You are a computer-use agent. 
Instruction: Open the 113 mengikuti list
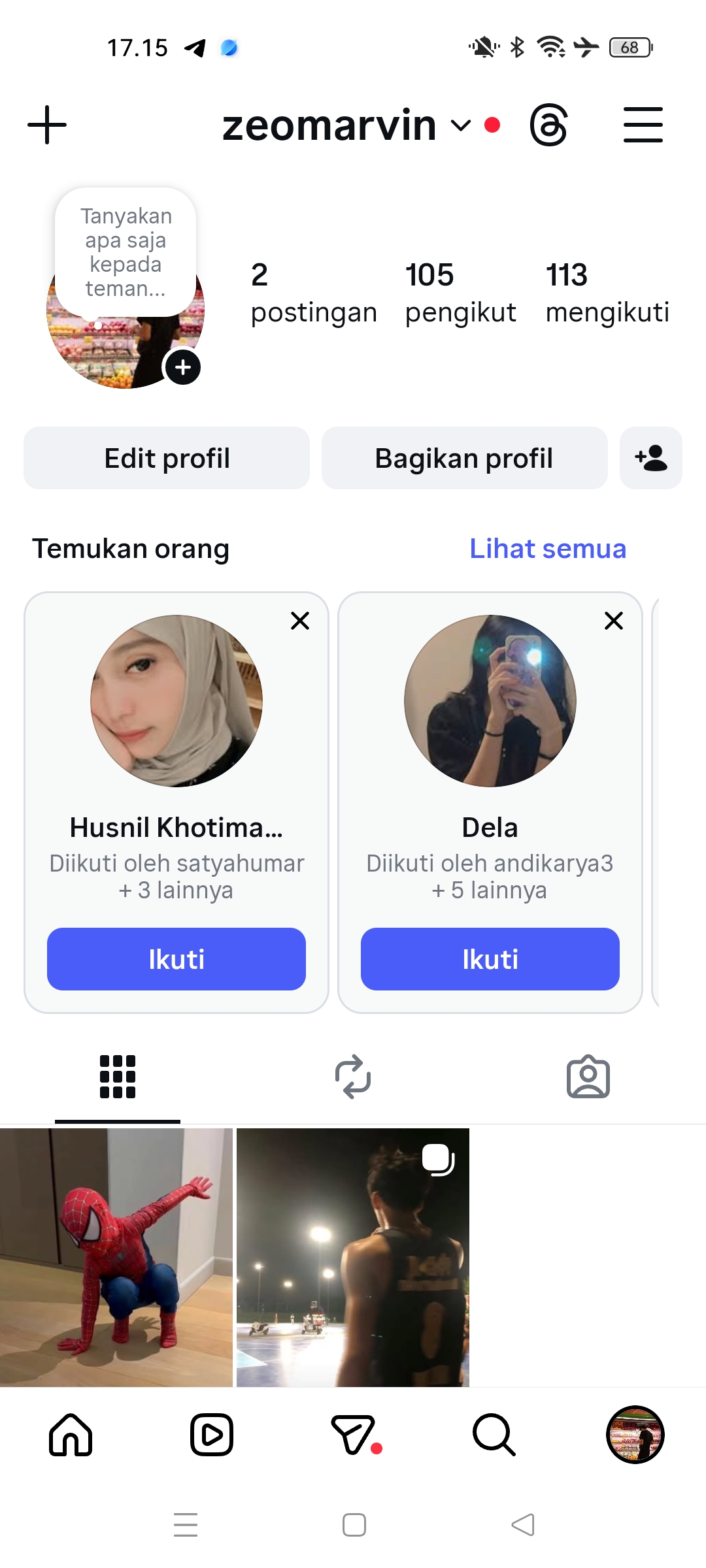pyautogui.click(x=607, y=293)
